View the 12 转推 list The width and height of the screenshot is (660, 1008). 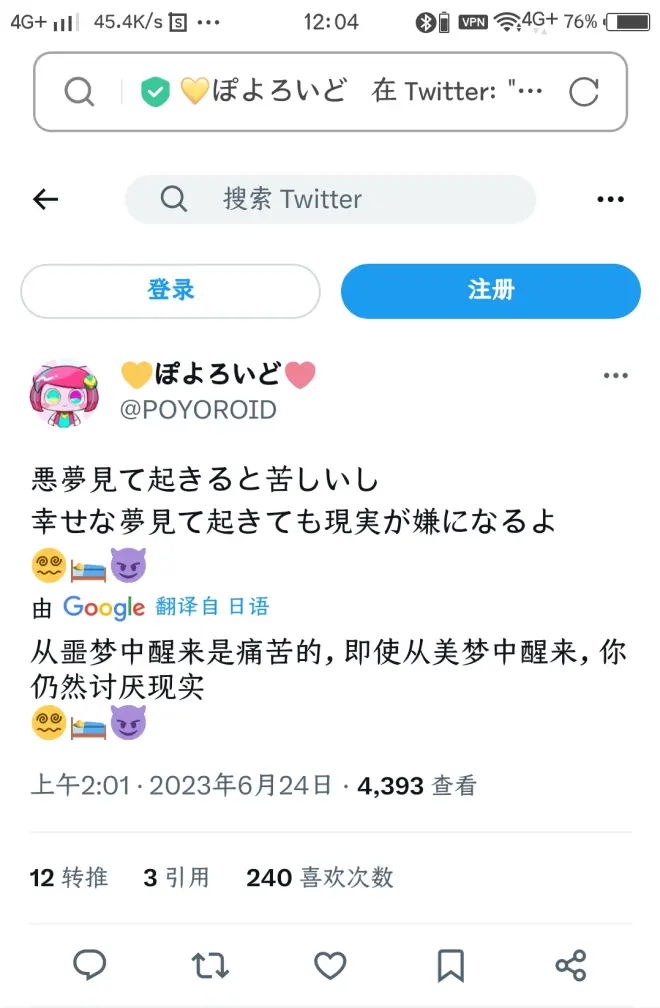click(69, 878)
